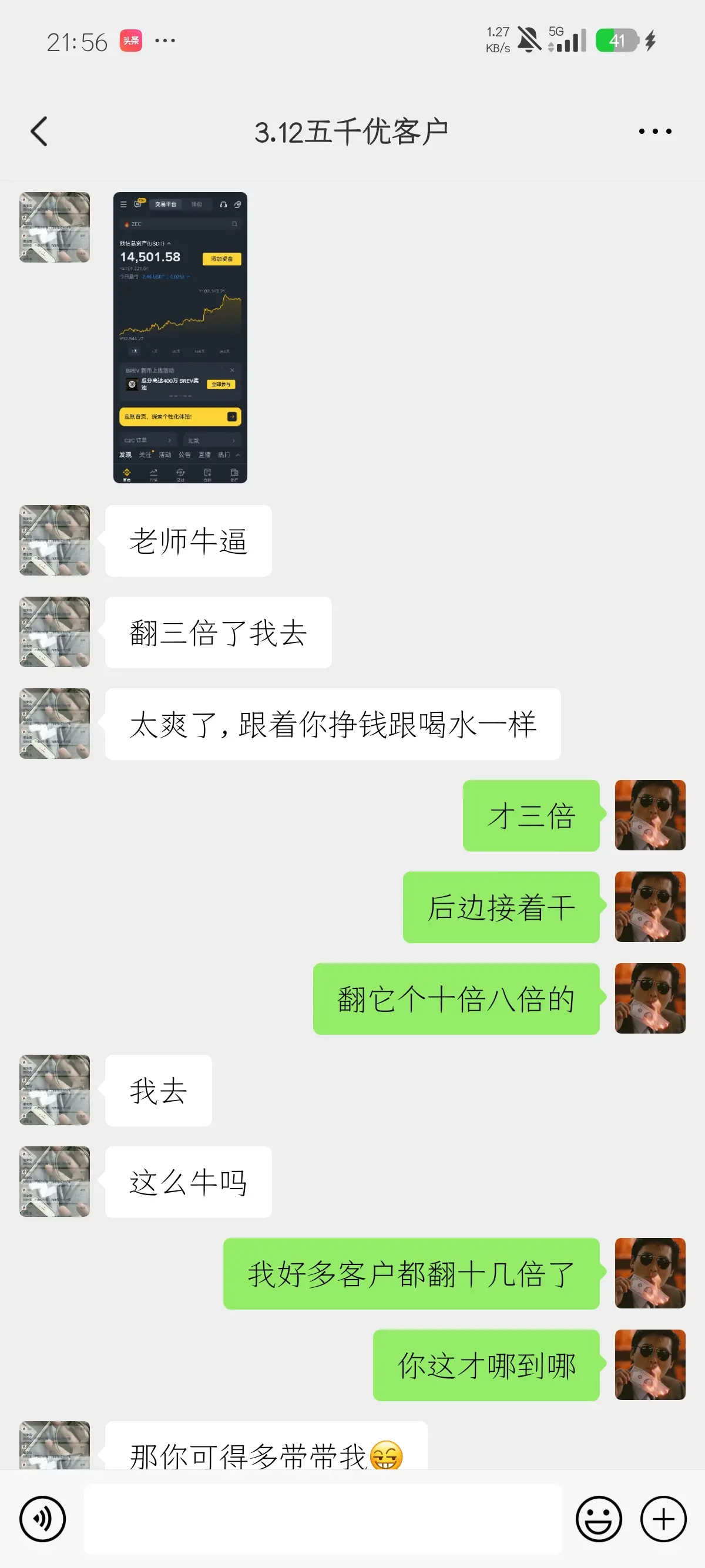Select the 1天 chart time range

coord(135,351)
